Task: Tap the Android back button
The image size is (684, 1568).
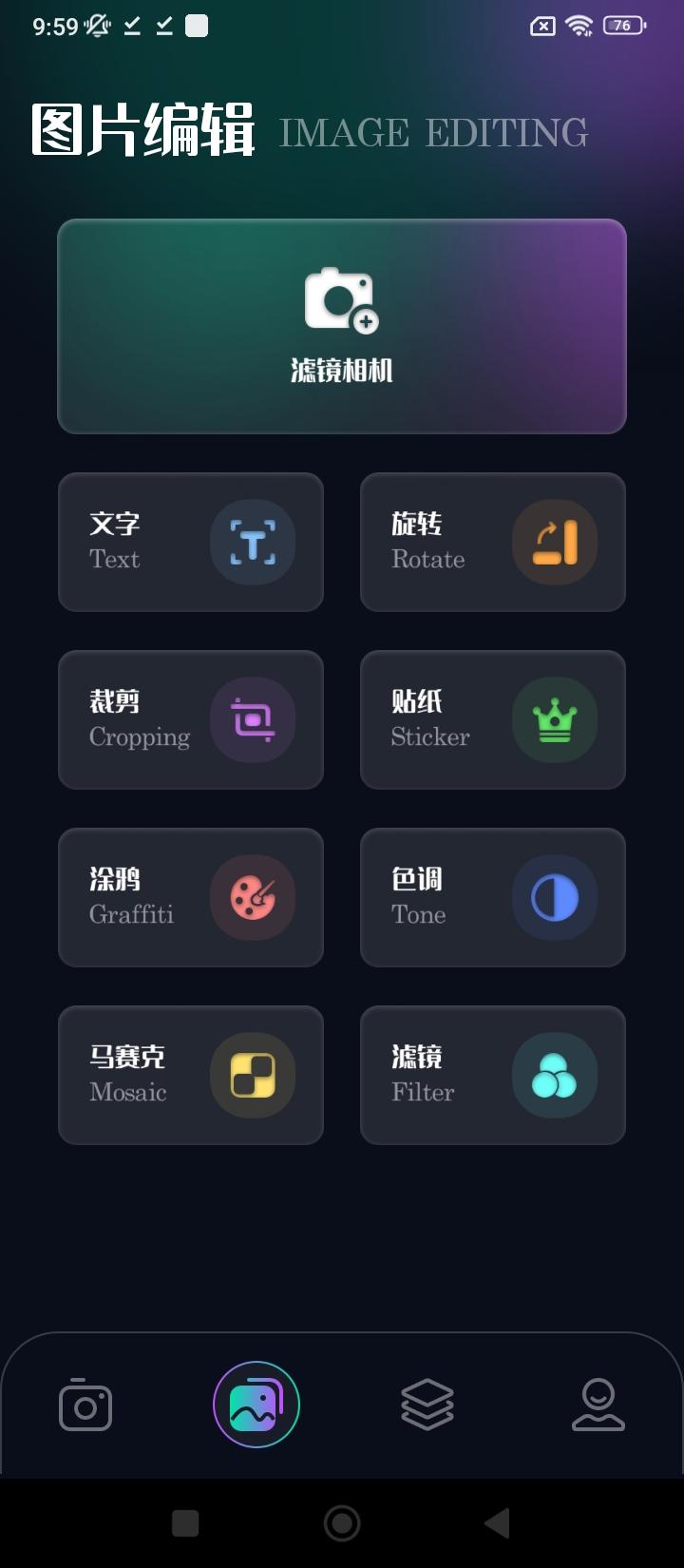Action: pos(498,1522)
